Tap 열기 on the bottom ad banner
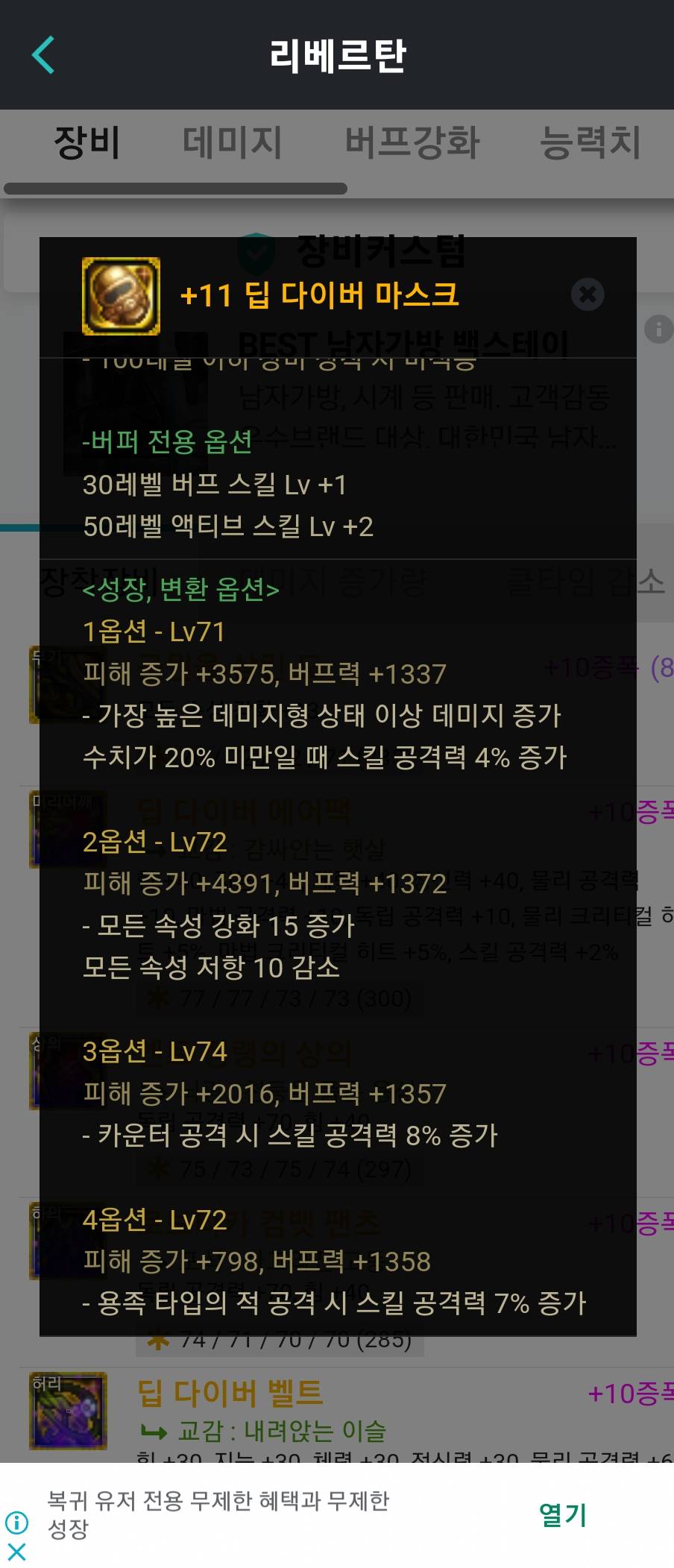This screenshot has height=1568, width=674. pyautogui.click(x=563, y=1514)
